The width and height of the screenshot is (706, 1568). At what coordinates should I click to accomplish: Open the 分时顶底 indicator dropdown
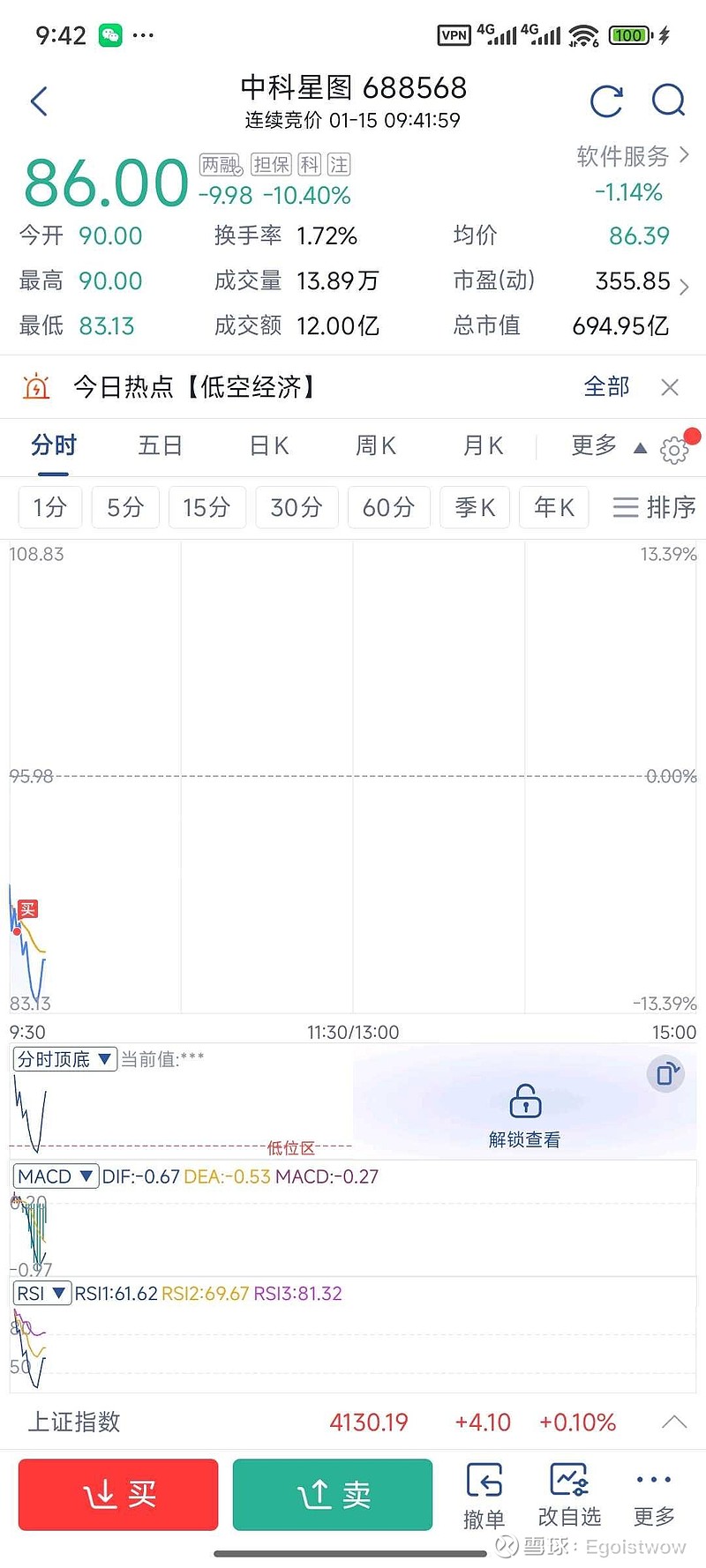point(64,1058)
